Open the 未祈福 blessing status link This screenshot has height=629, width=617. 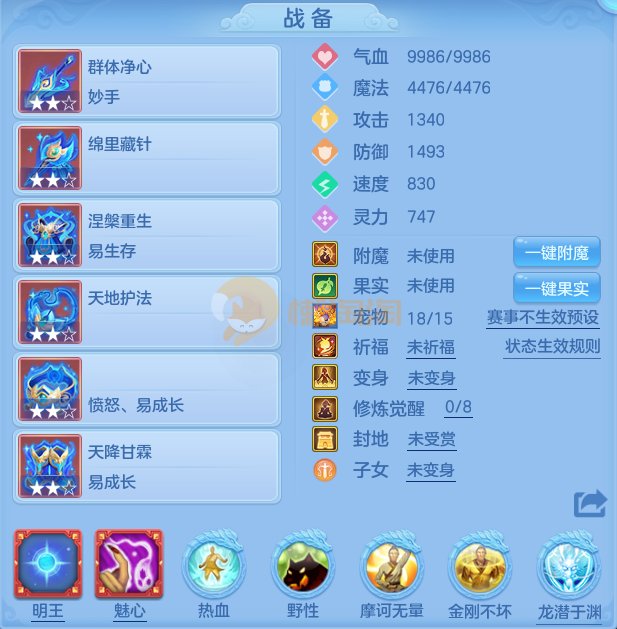click(x=431, y=348)
